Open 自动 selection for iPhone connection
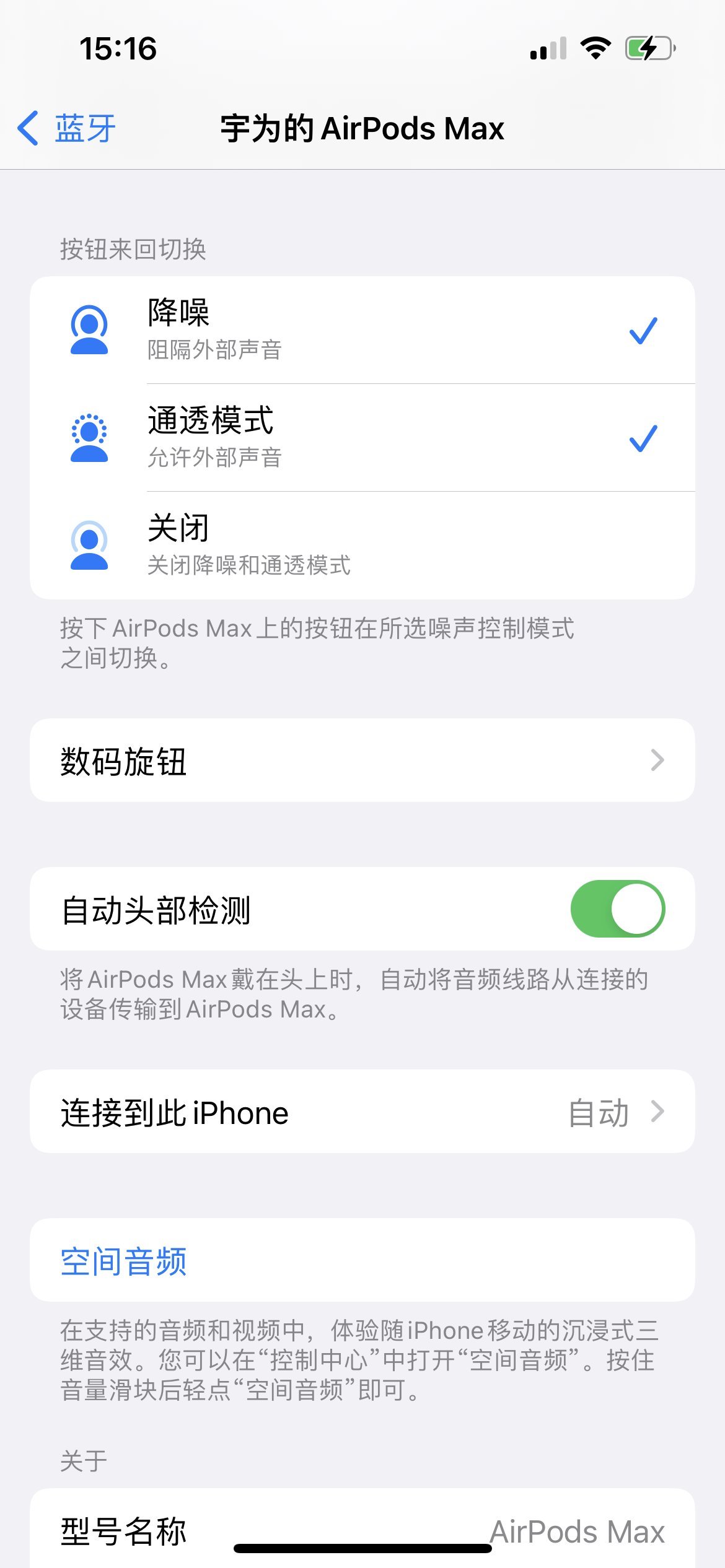 [598, 1112]
